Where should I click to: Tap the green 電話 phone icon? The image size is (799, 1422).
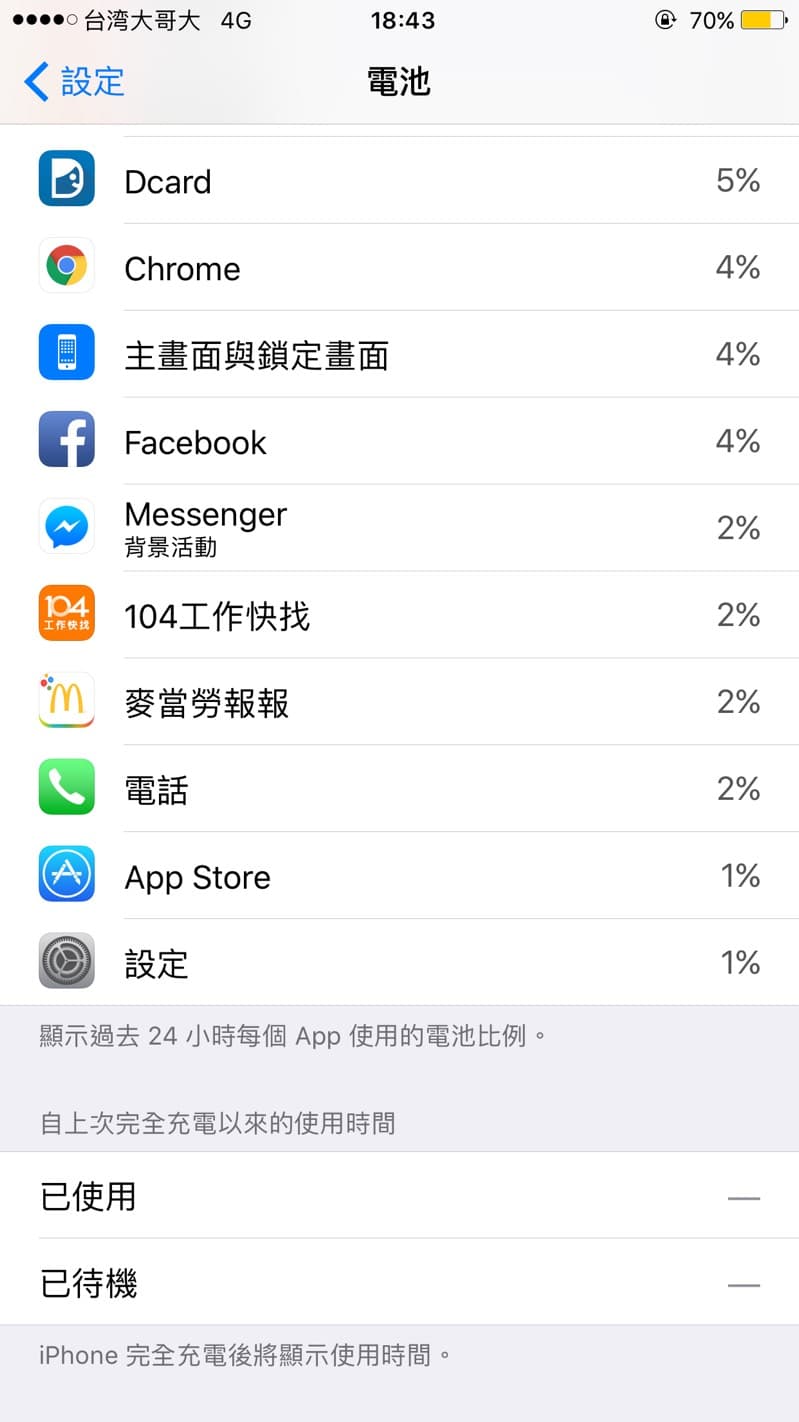point(66,788)
